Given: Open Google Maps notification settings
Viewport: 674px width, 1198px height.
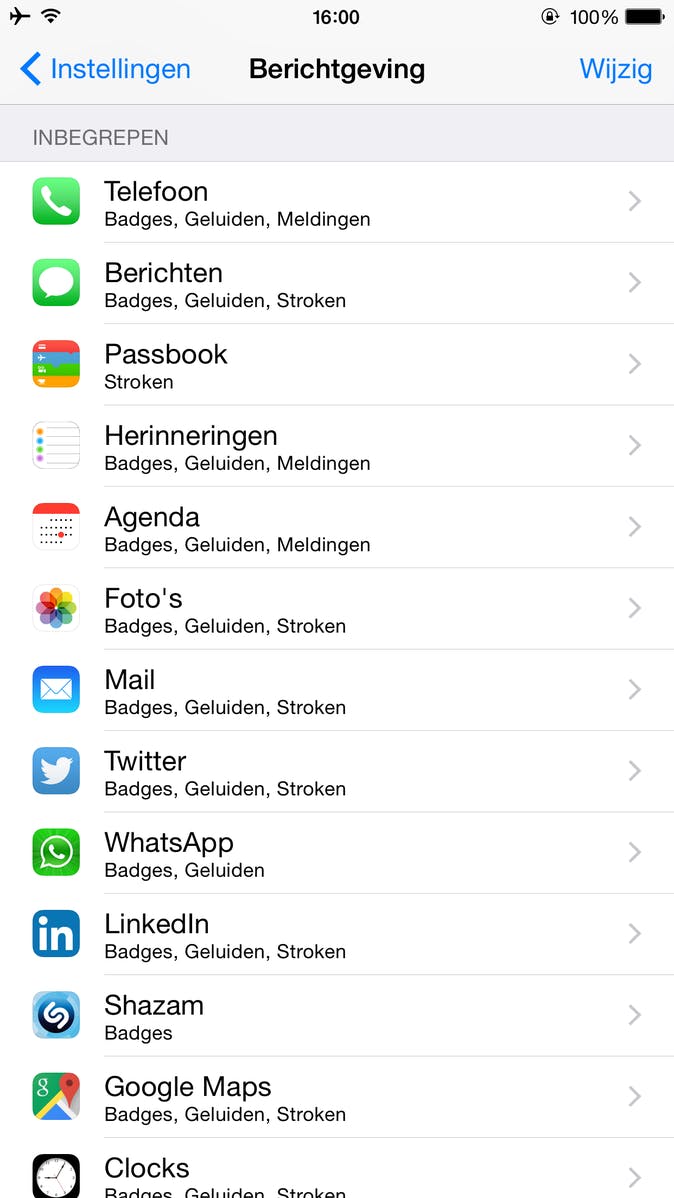Looking at the screenshot, I should point(337,1098).
